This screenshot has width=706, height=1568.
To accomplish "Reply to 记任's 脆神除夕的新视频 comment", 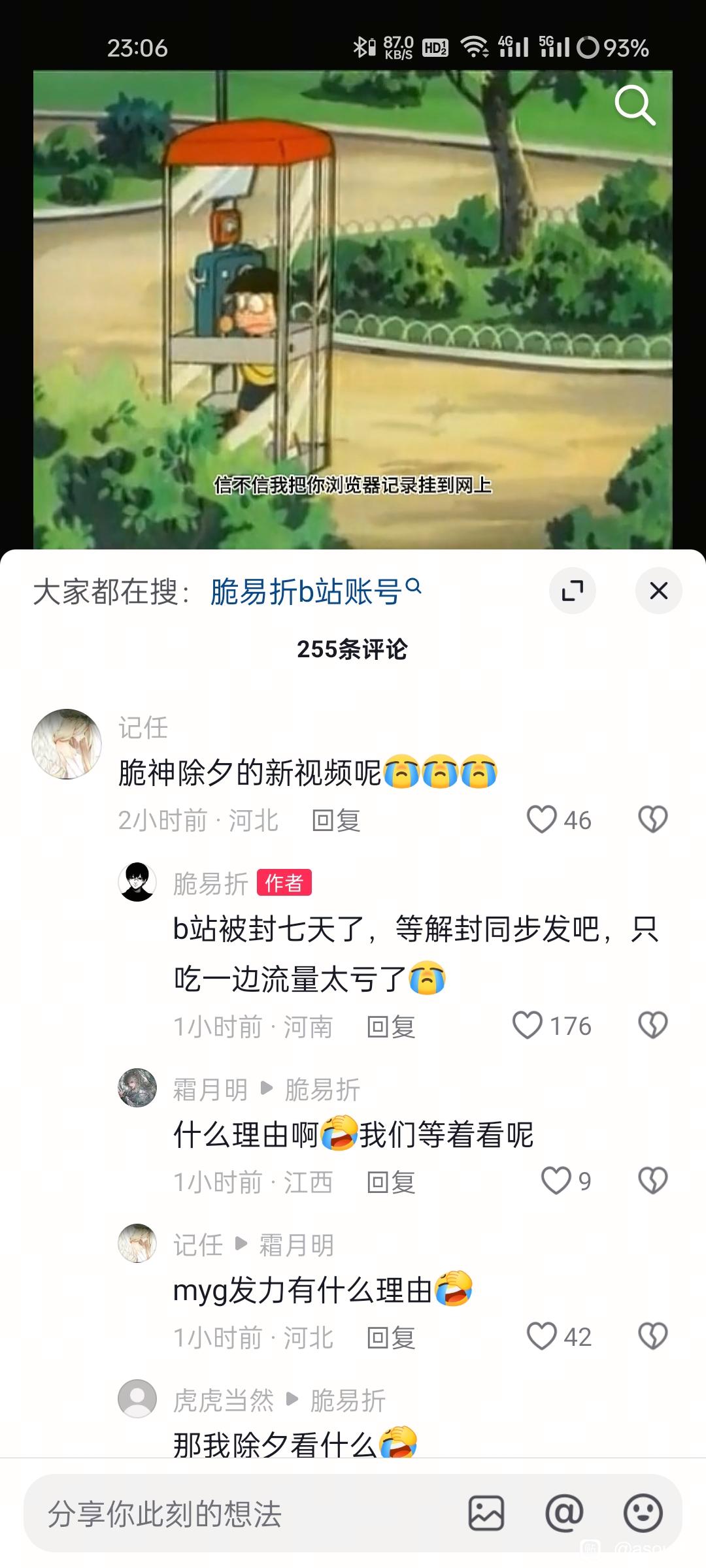I will click(x=336, y=821).
